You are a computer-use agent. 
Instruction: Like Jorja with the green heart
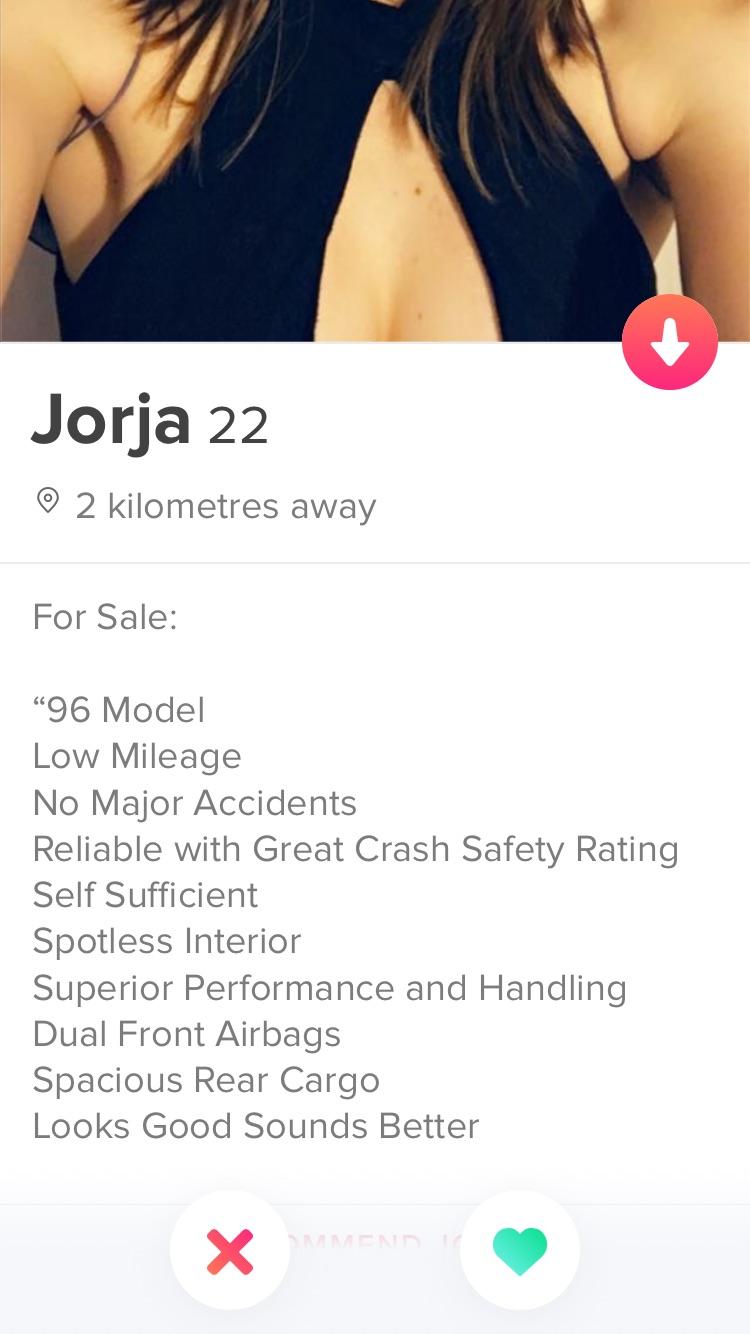coord(520,1250)
